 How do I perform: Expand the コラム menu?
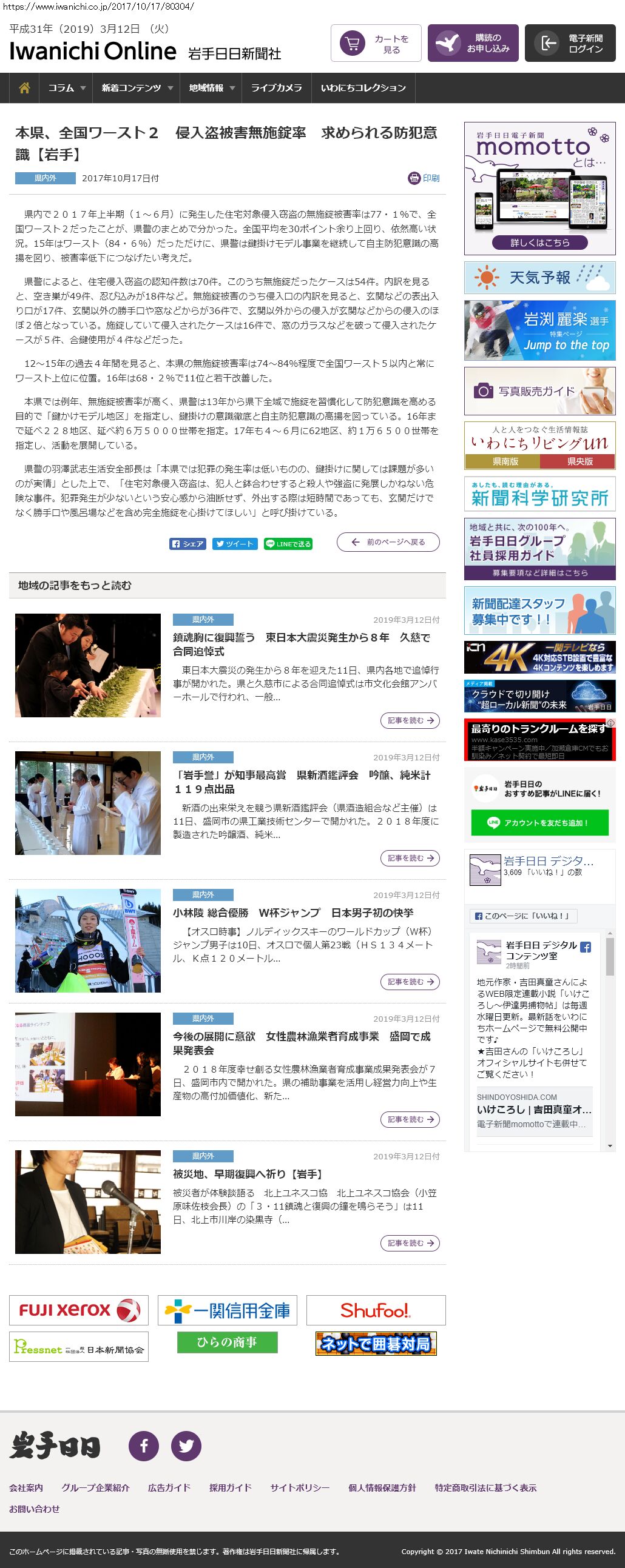point(66,89)
